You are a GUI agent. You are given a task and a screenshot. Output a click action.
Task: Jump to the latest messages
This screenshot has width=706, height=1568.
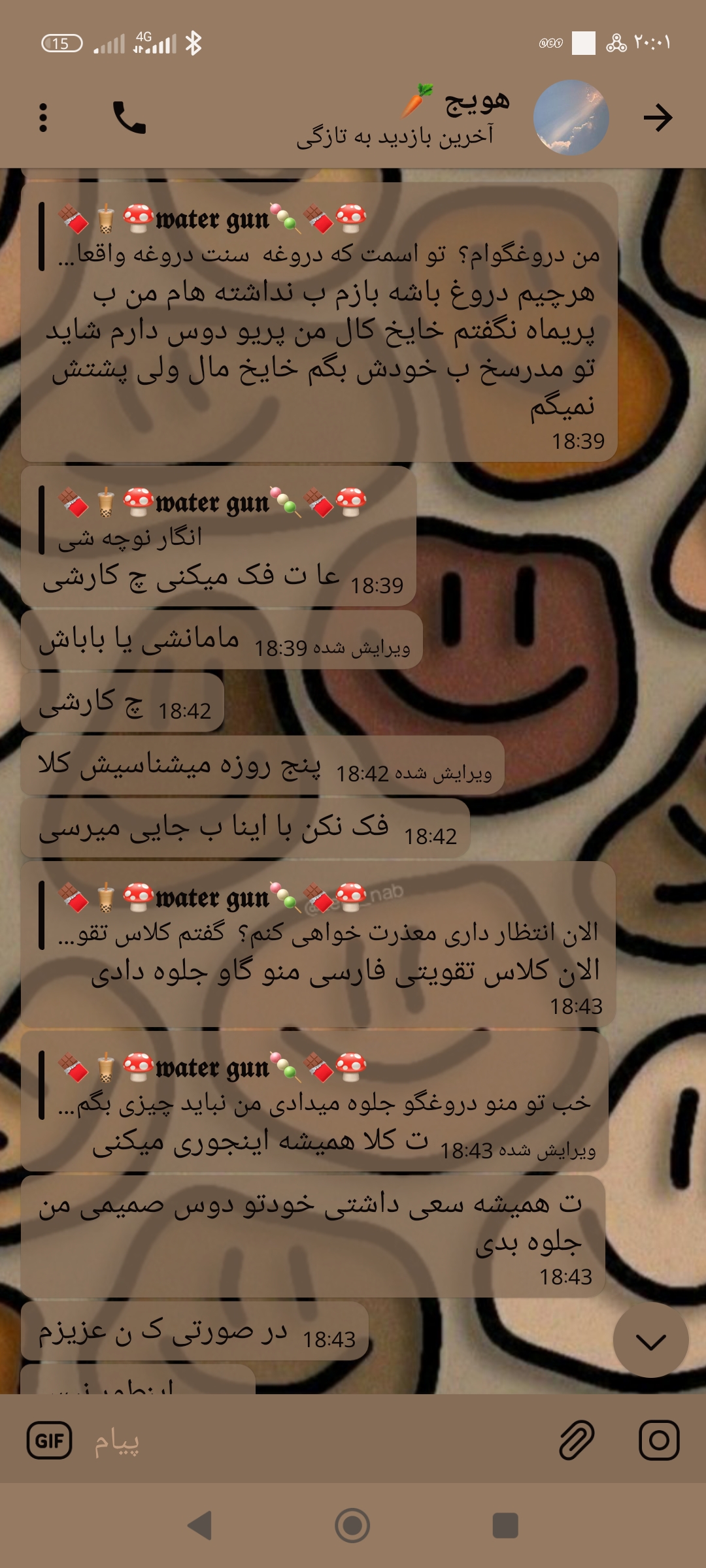pyautogui.click(x=650, y=1341)
